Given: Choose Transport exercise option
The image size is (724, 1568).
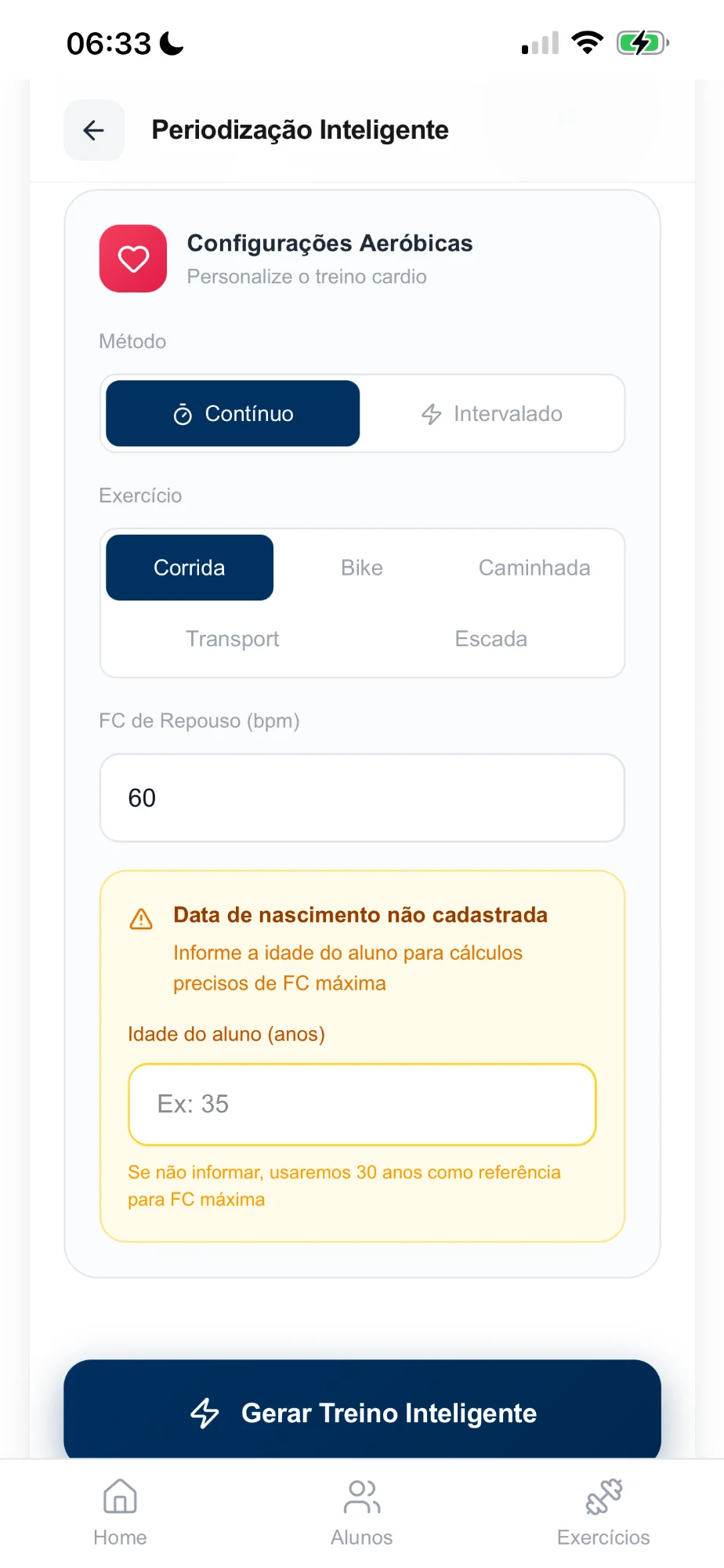Looking at the screenshot, I should 233,638.
